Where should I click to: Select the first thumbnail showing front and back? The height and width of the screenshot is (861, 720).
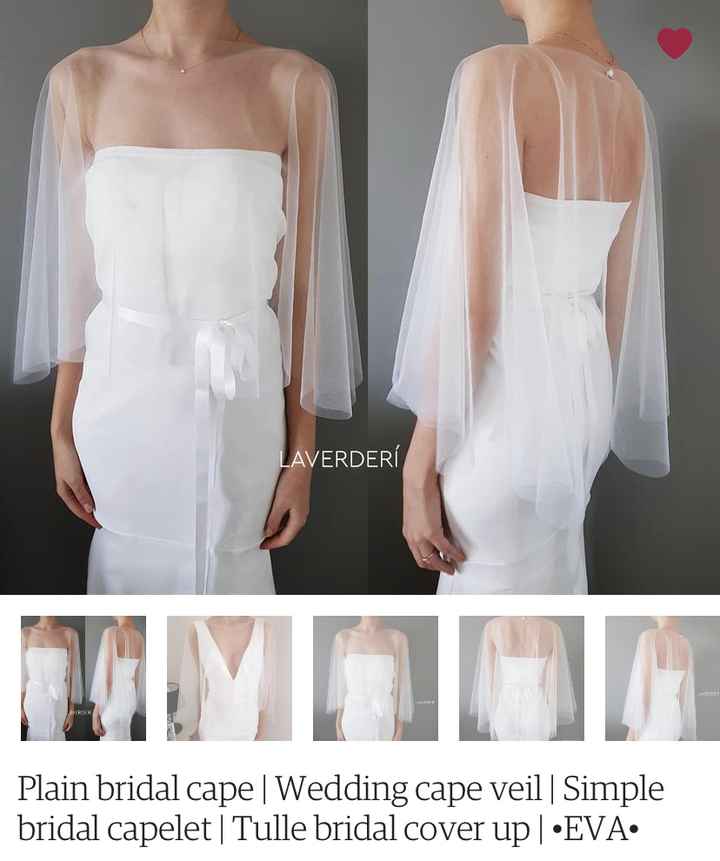[83, 678]
